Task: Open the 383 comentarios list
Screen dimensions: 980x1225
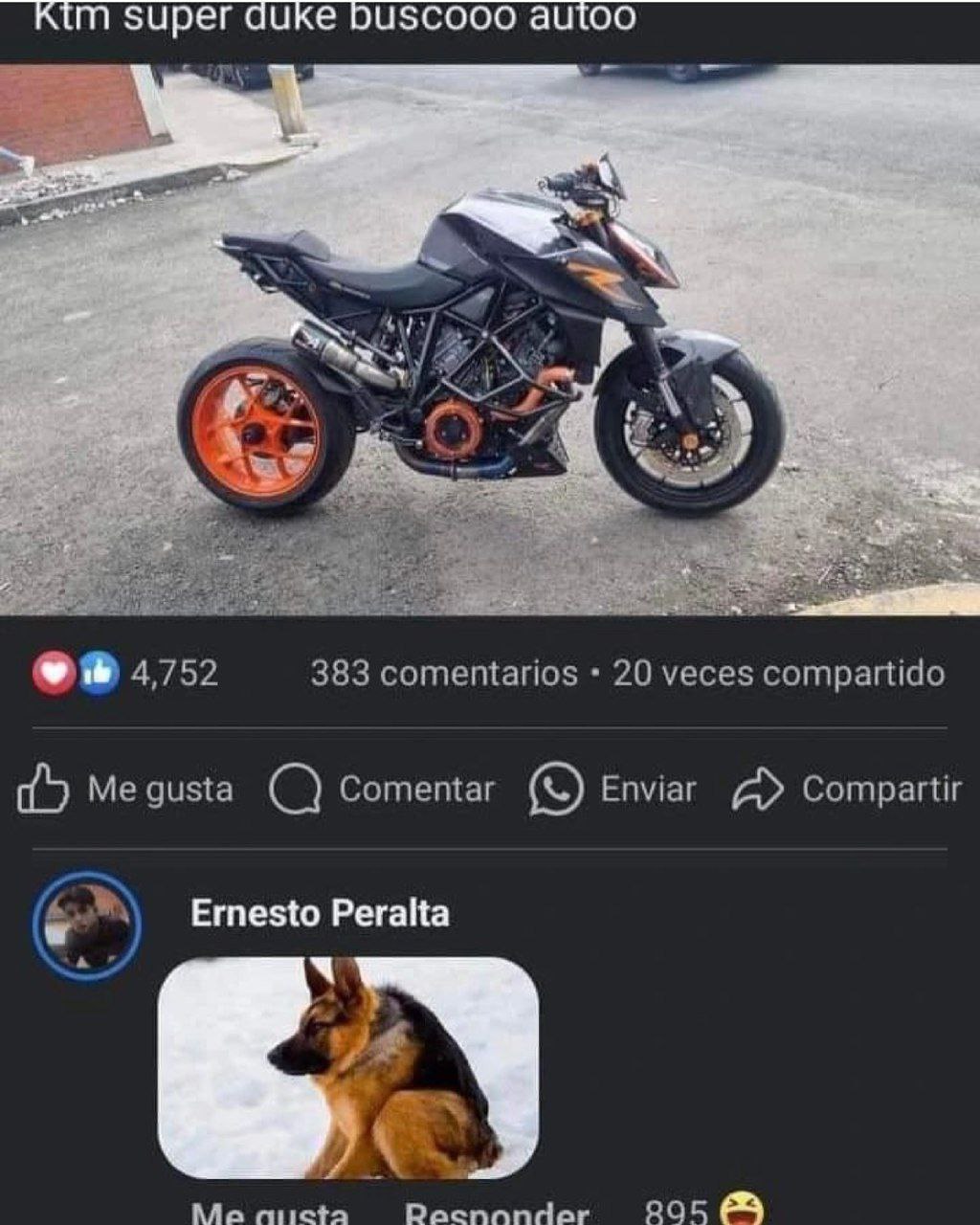Action: click(444, 673)
